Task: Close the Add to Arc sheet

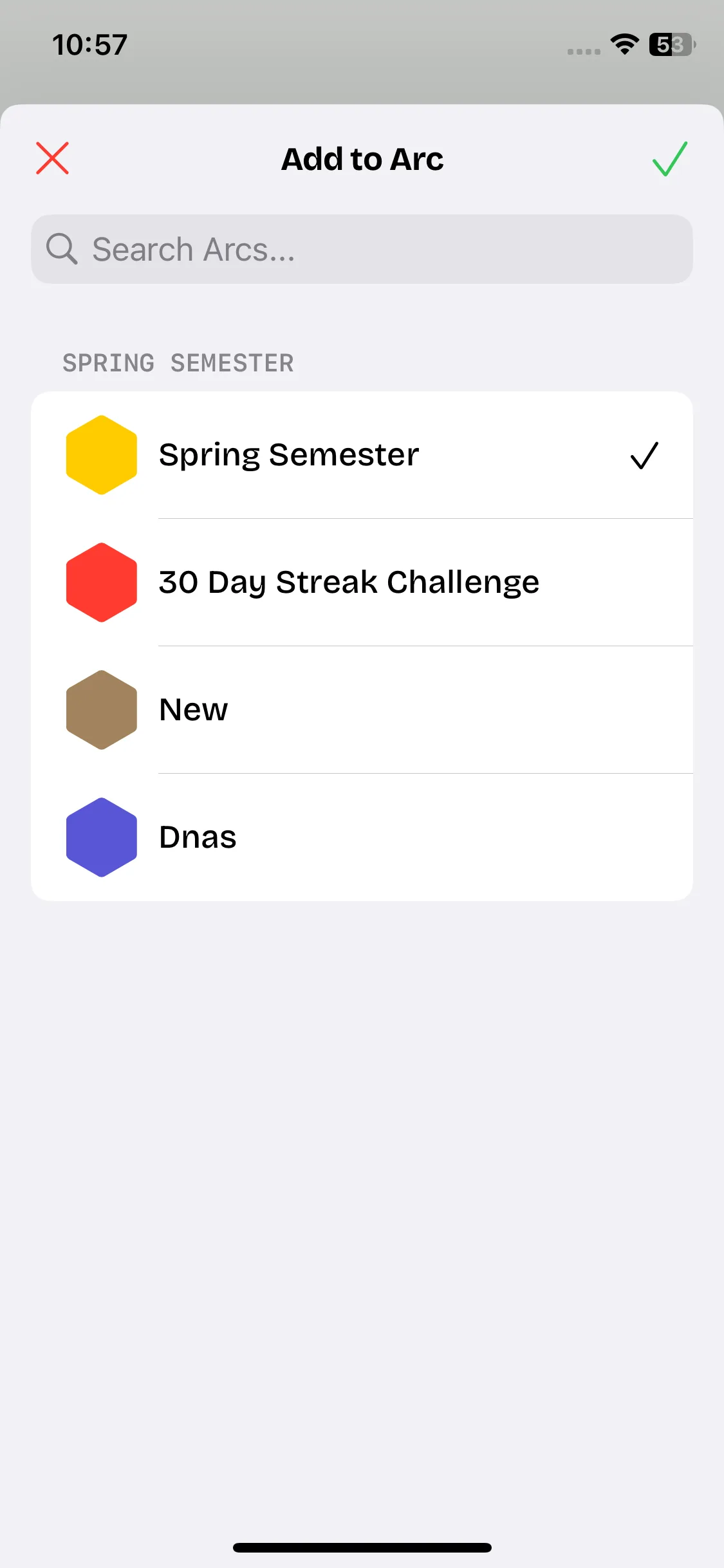Action: pyautogui.click(x=52, y=158)
